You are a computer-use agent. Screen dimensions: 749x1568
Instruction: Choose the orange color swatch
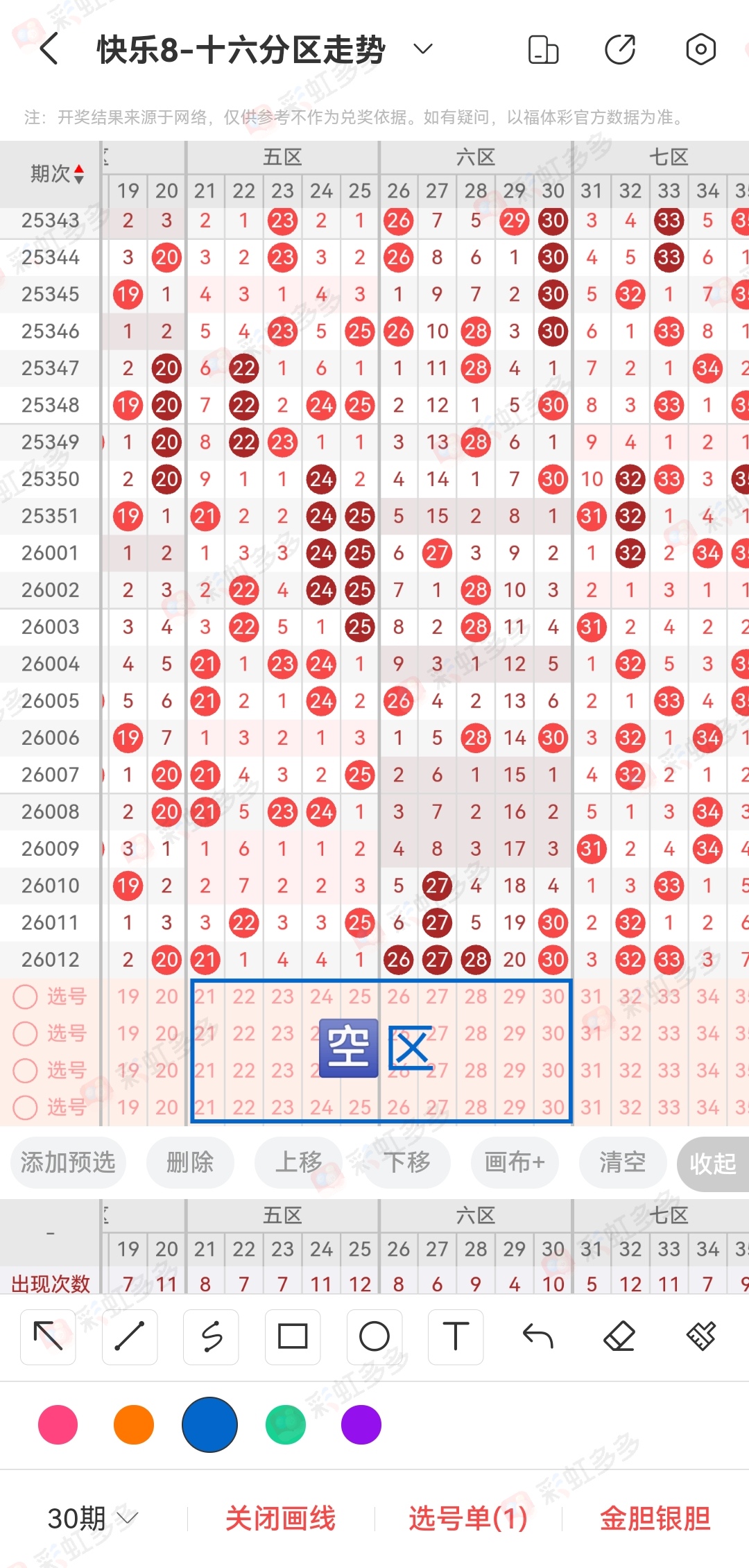point(134,1425)
